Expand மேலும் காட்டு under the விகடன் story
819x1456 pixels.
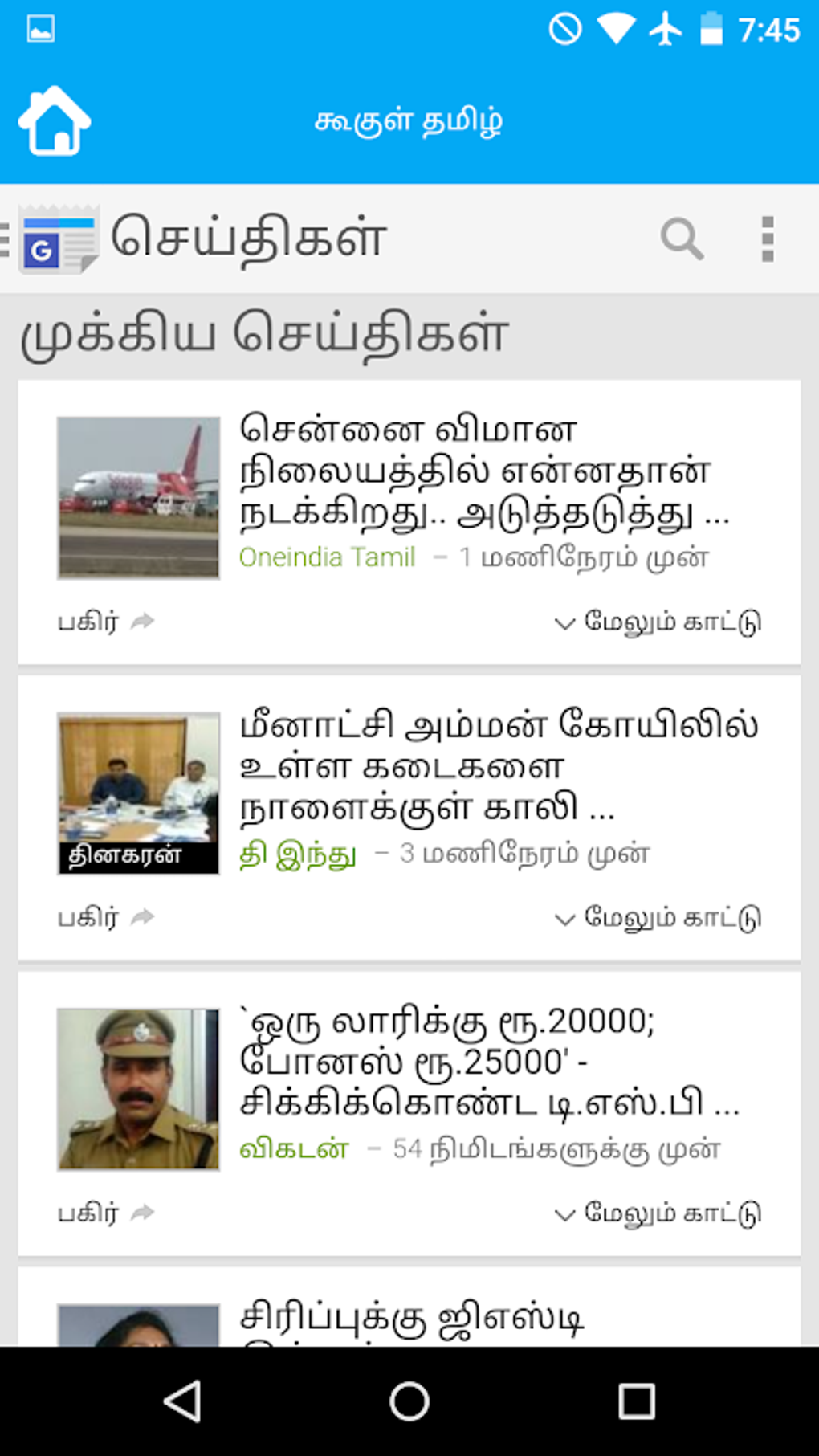click(x=658, y=1213)
